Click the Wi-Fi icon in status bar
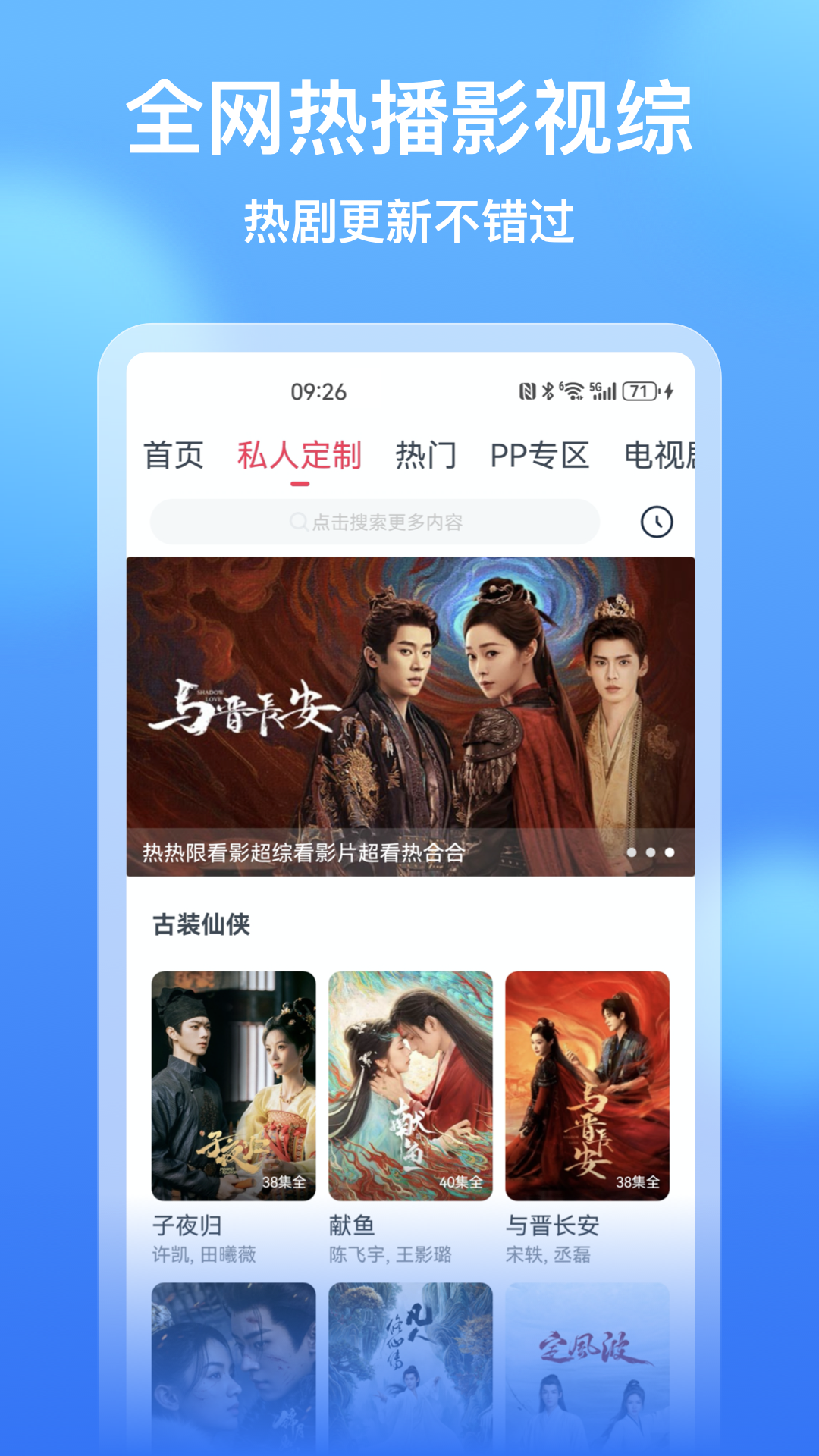Viewport: 819px width, 1456px height. pyautogui.click(x=573, y=391)
